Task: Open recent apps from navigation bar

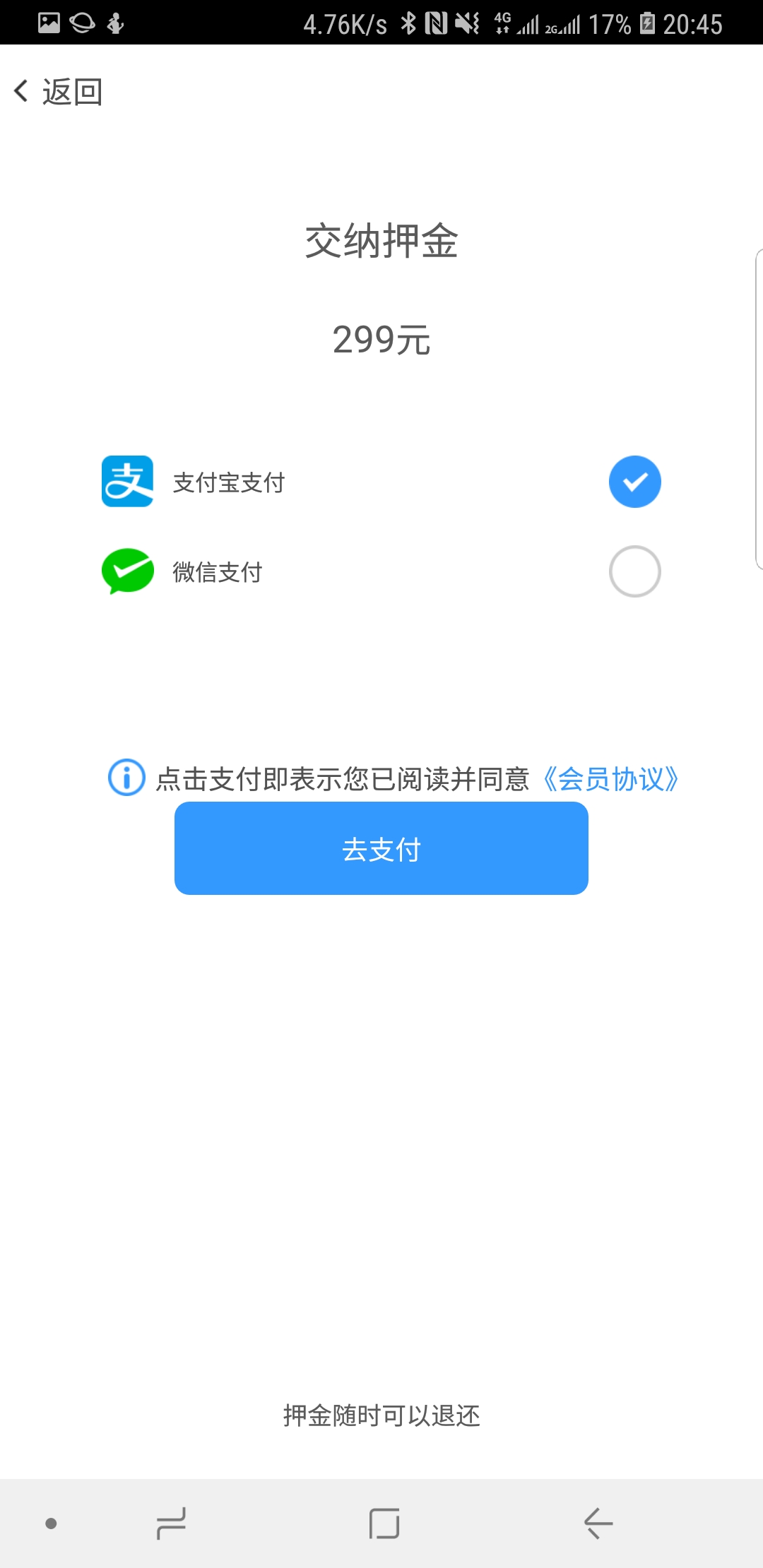Action: coord(171,1524)
